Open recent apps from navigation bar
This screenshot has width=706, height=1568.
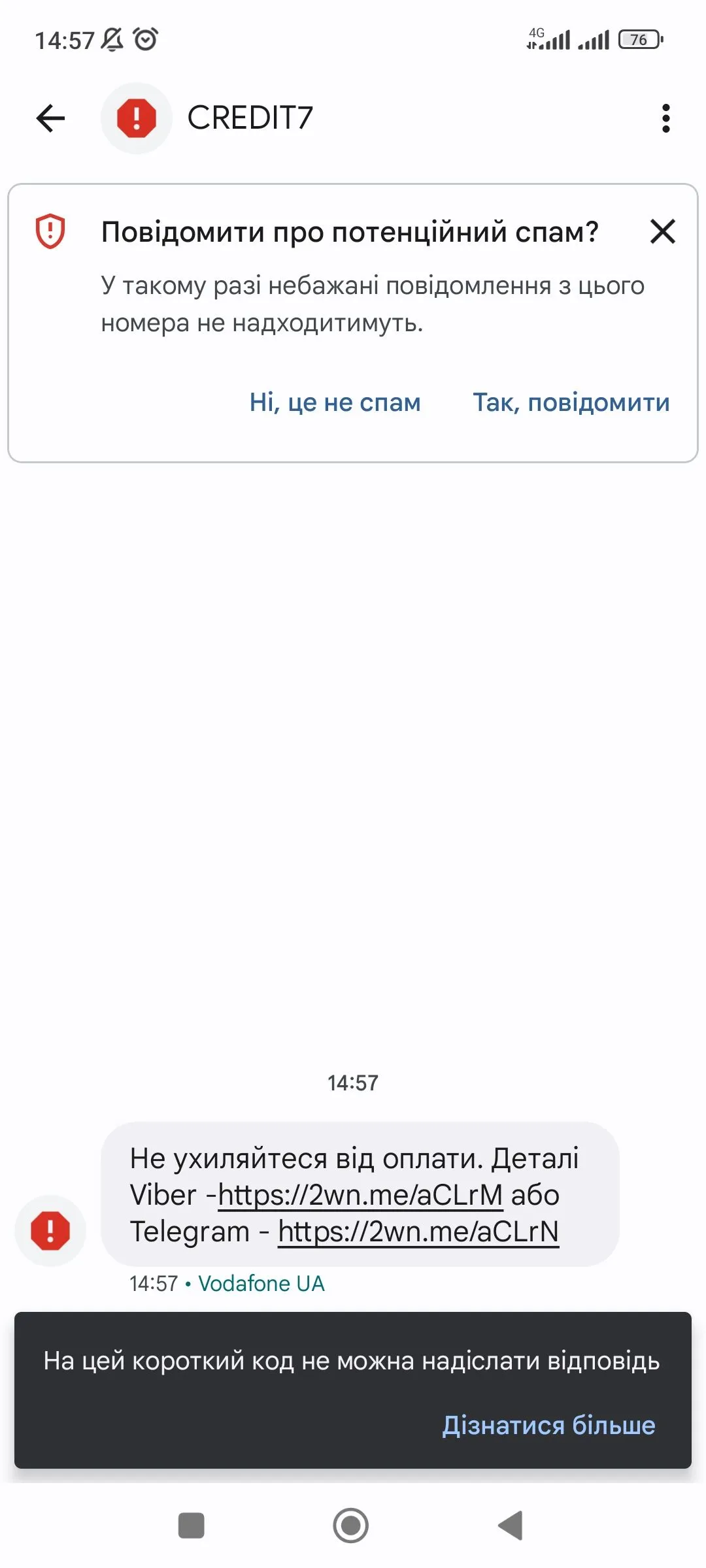pyautogui.click(x=192, y=1526)
